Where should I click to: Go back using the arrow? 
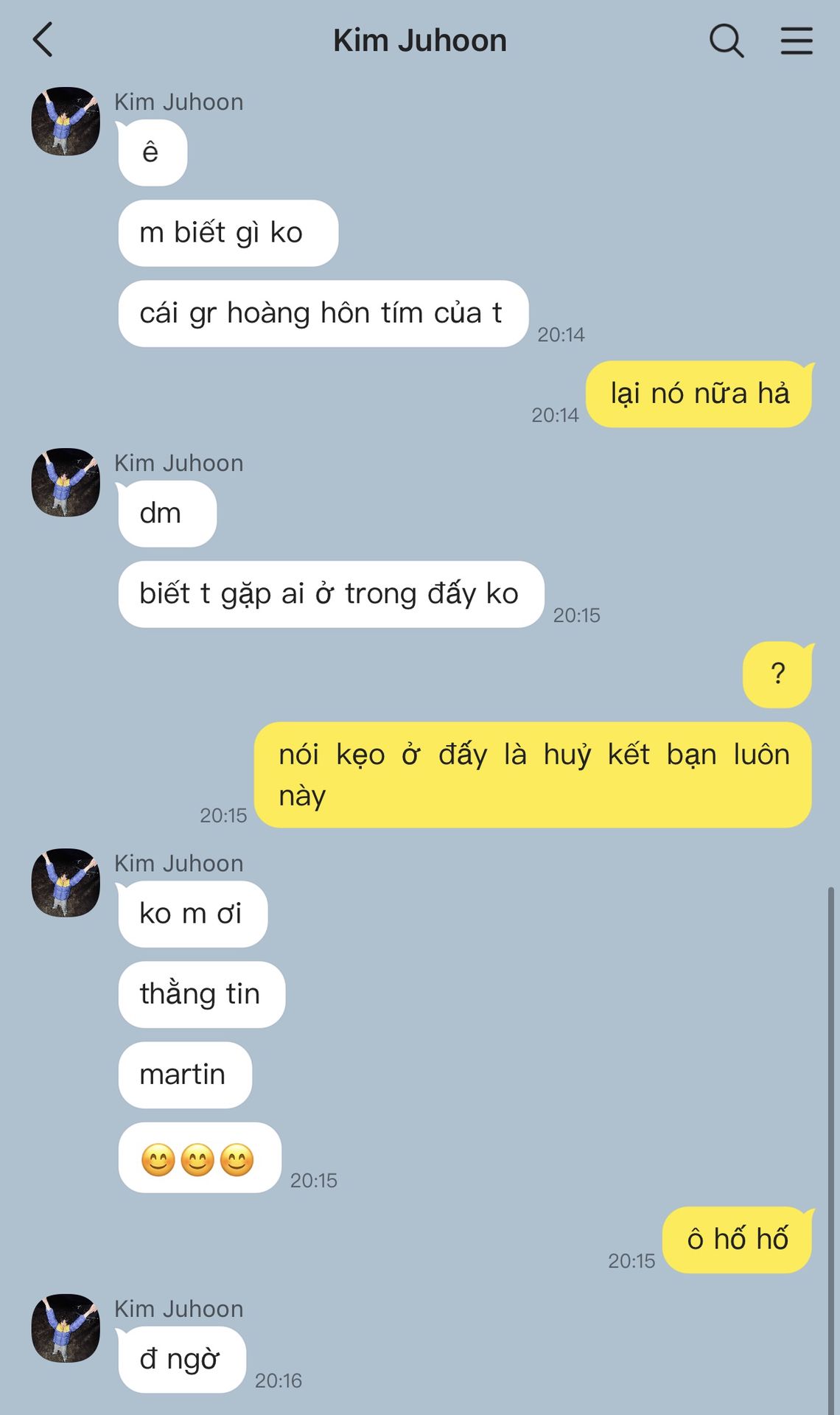(x=43, y=40)
